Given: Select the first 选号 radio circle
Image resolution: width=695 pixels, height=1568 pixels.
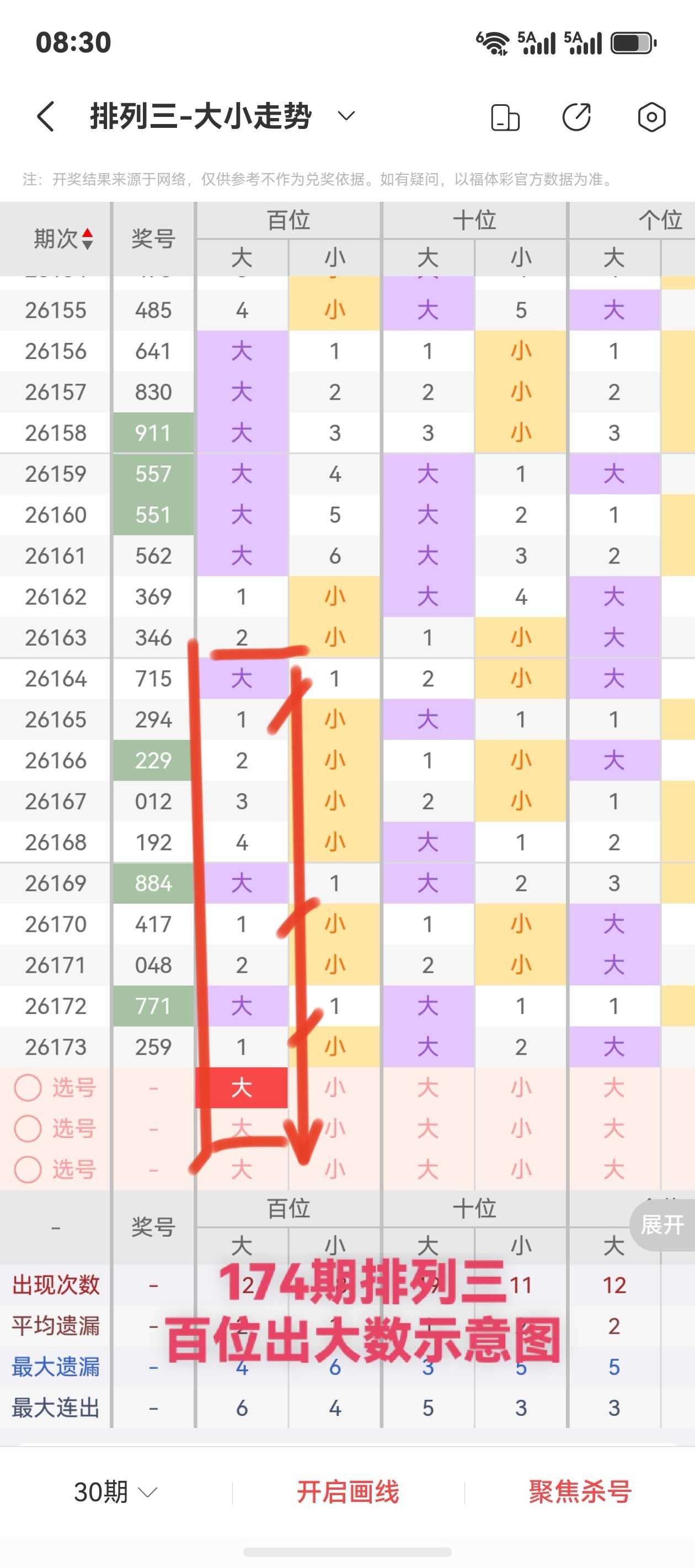Looking at the screenshot, I should [28, 1087].
